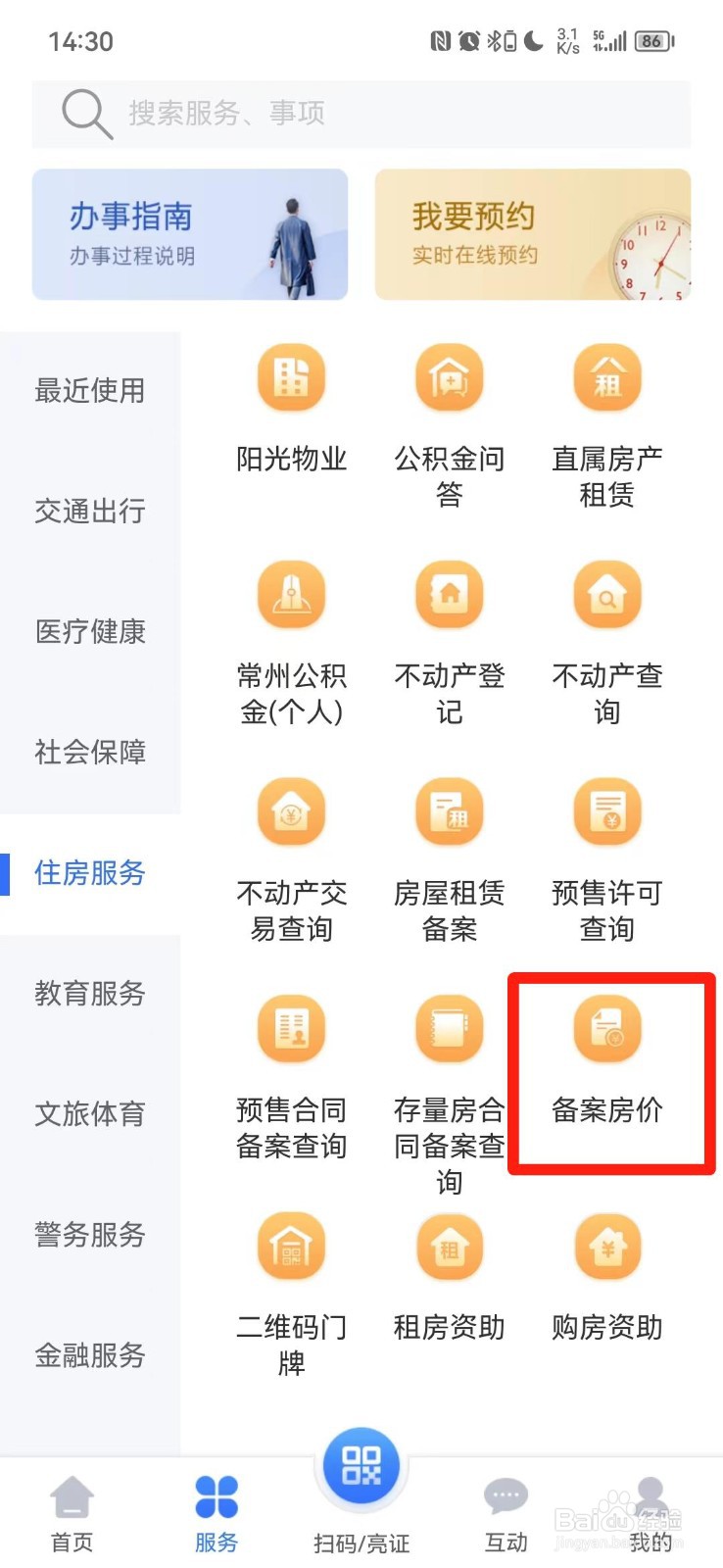Screen dimensions: 723x1568
Task: Switch to the 住房服务 category
Action: 89,873
